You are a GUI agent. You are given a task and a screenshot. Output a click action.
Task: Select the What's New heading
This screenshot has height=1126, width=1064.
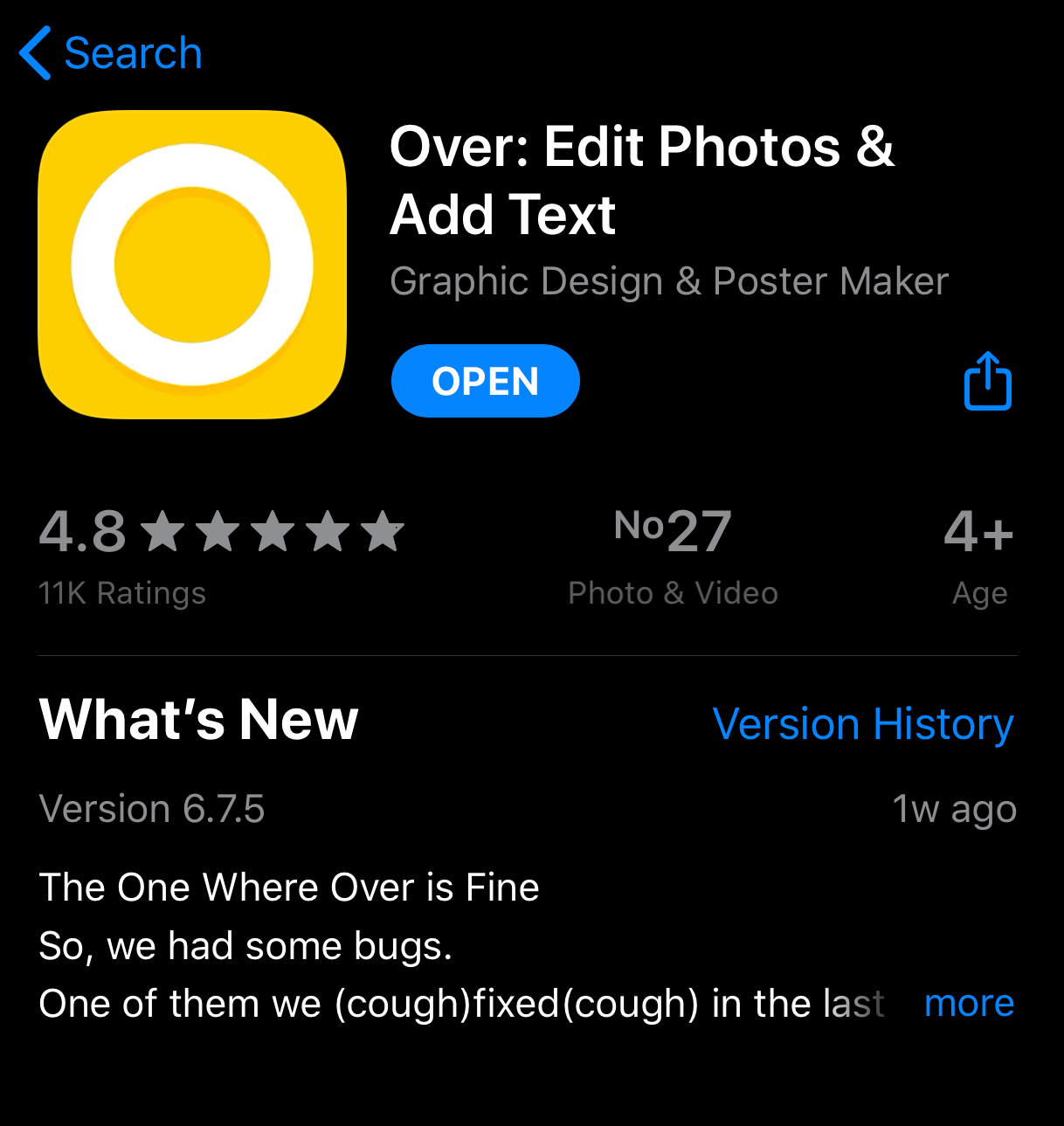pyautogui.click(x=197, y=720)
